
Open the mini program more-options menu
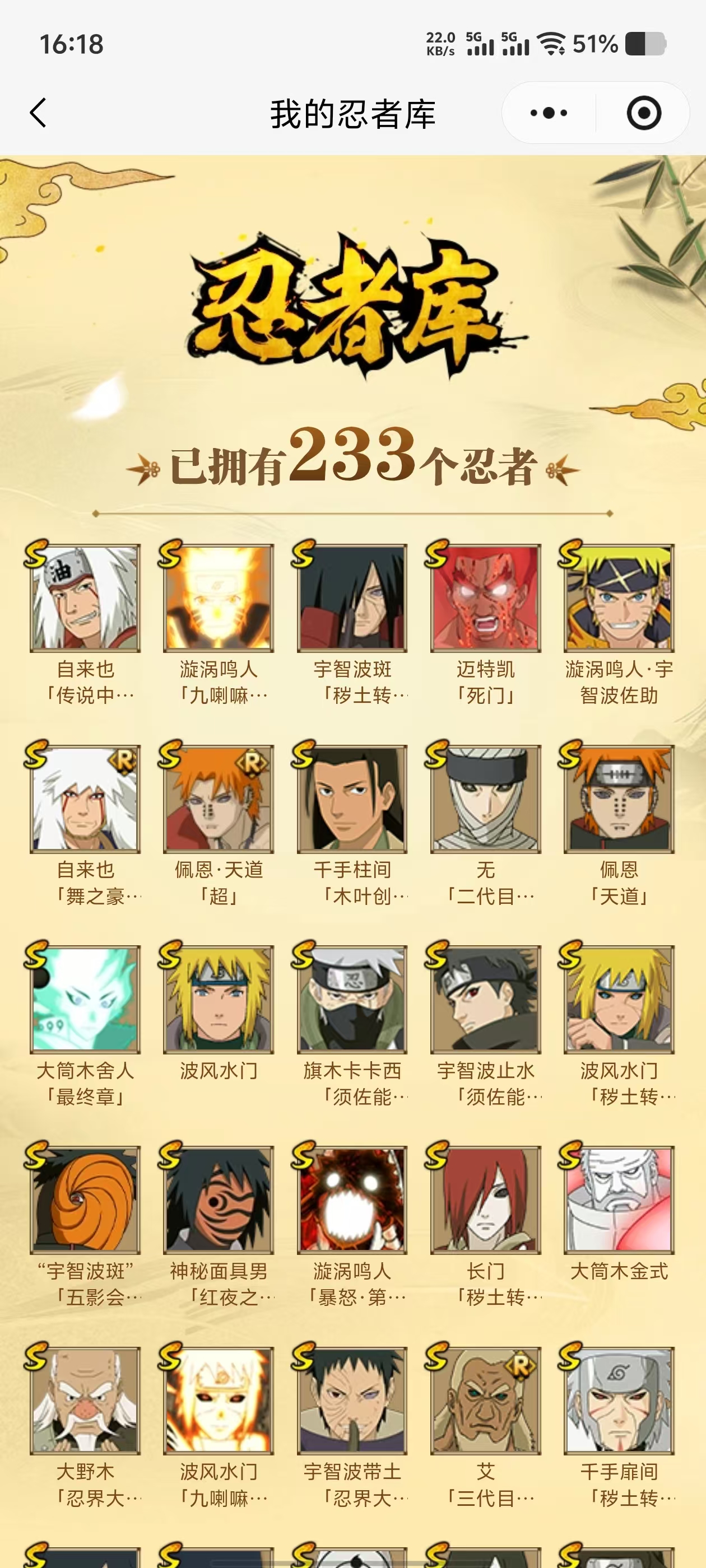(548, 113)
